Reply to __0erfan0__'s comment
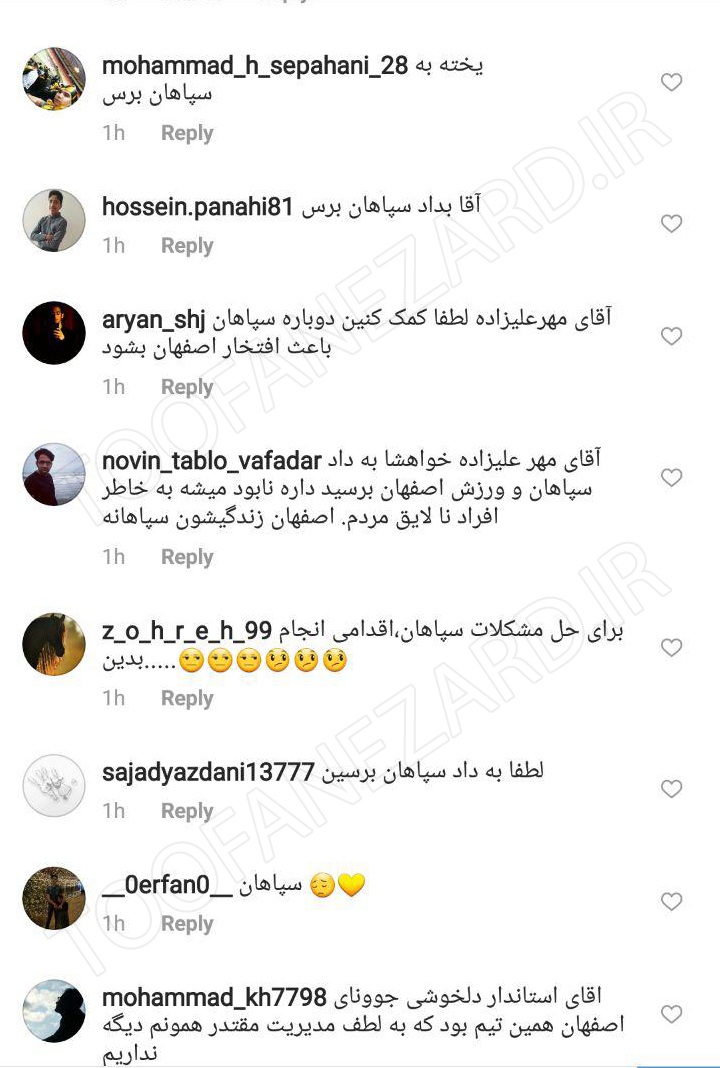 coord(187,924)
